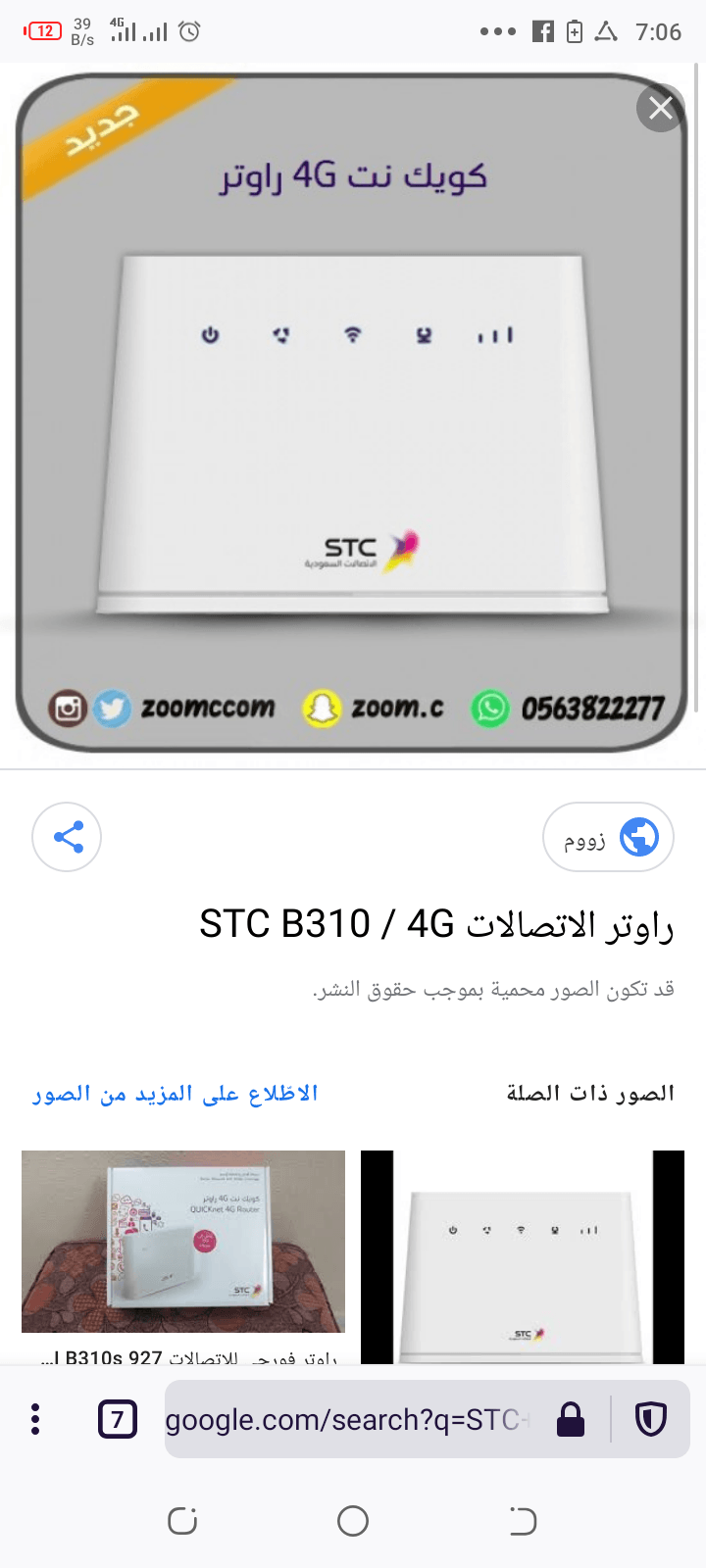Viewport: 706px width, 1568px height.
Task: Open the link الاطلاع على المزيد من الصور
Action: 176,1094
